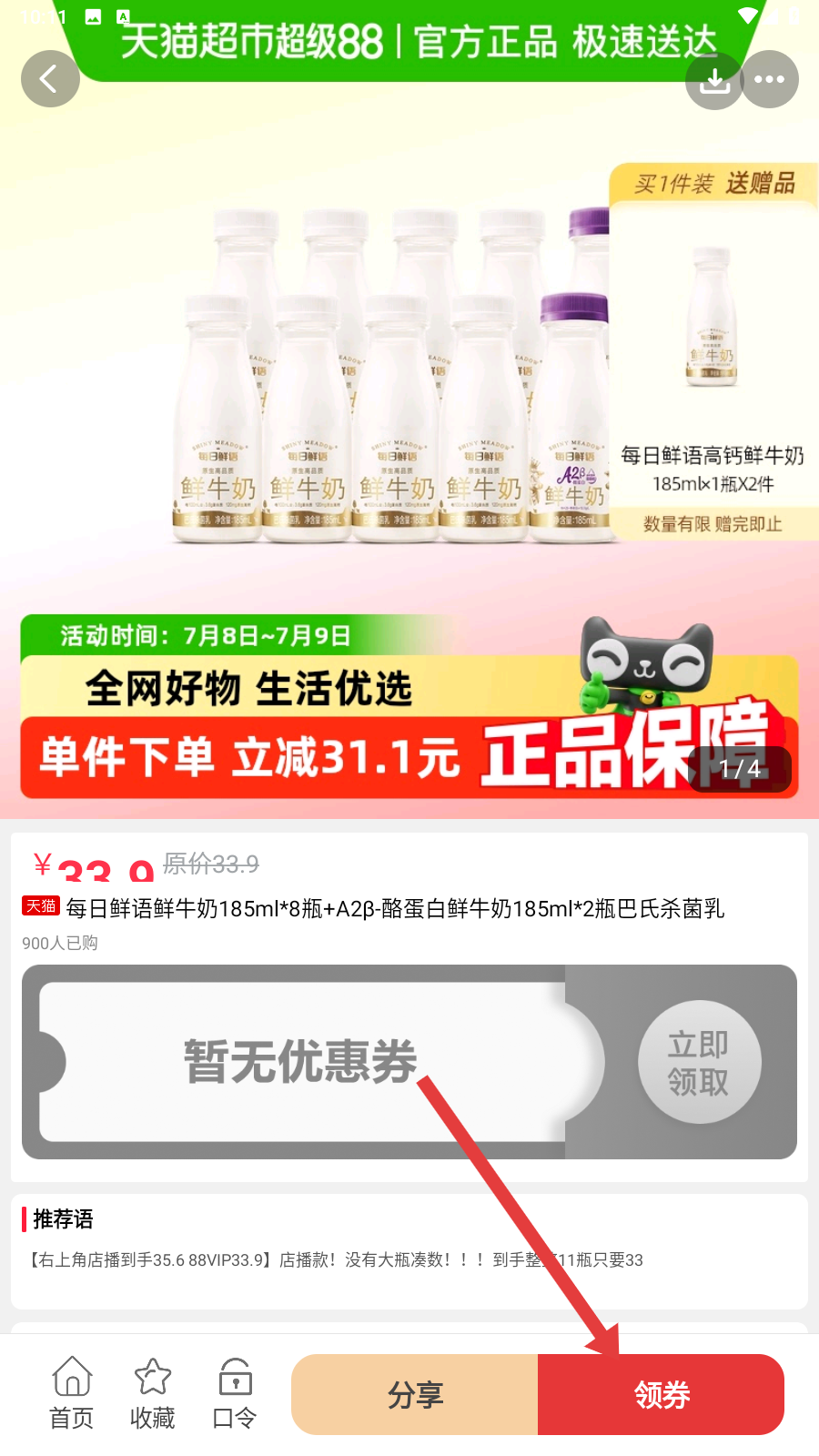Download the product image
Screen dimensions: 819x1456
point(714,80)
